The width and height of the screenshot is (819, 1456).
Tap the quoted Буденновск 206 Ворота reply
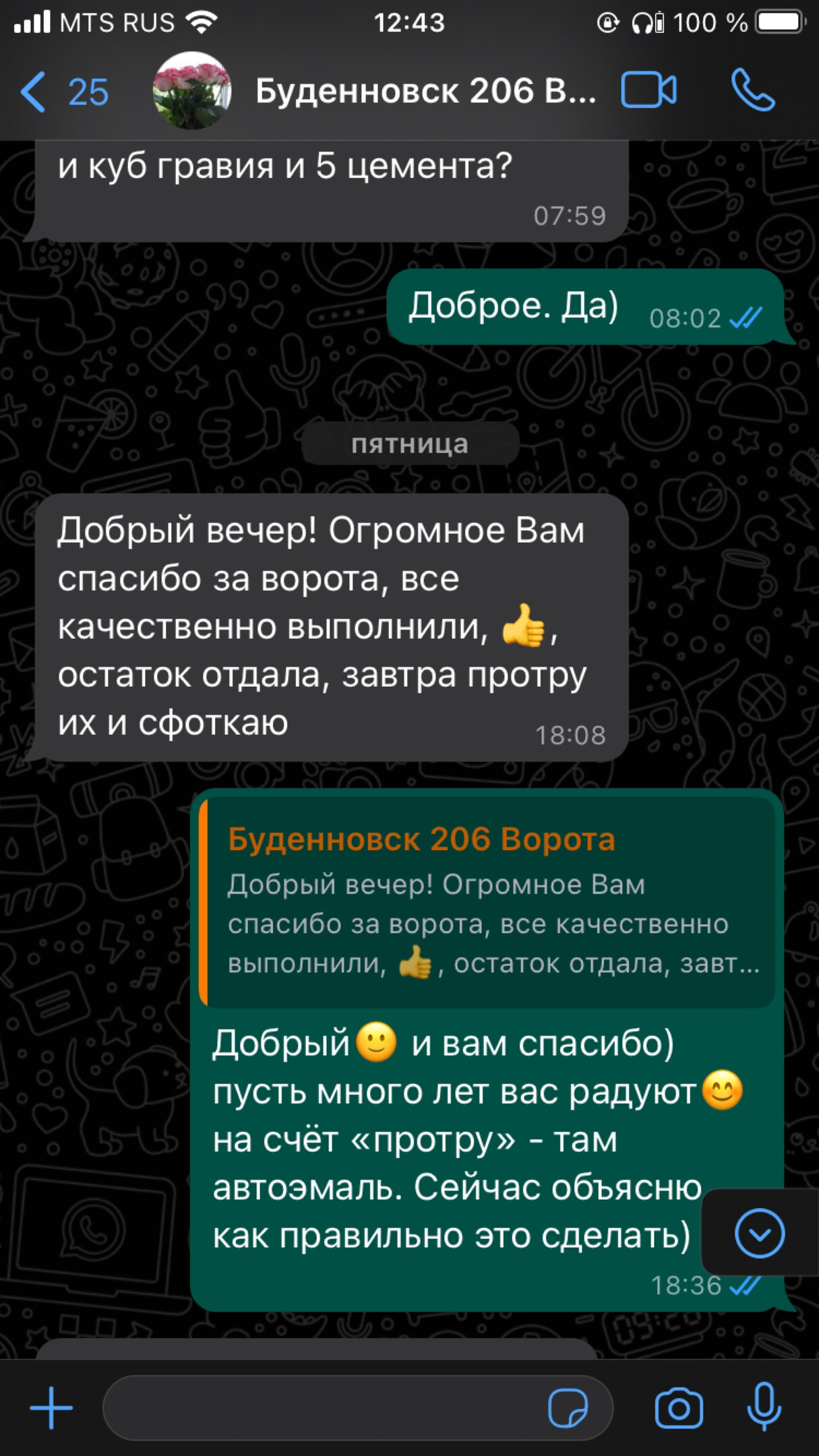[x=487, y=903]
